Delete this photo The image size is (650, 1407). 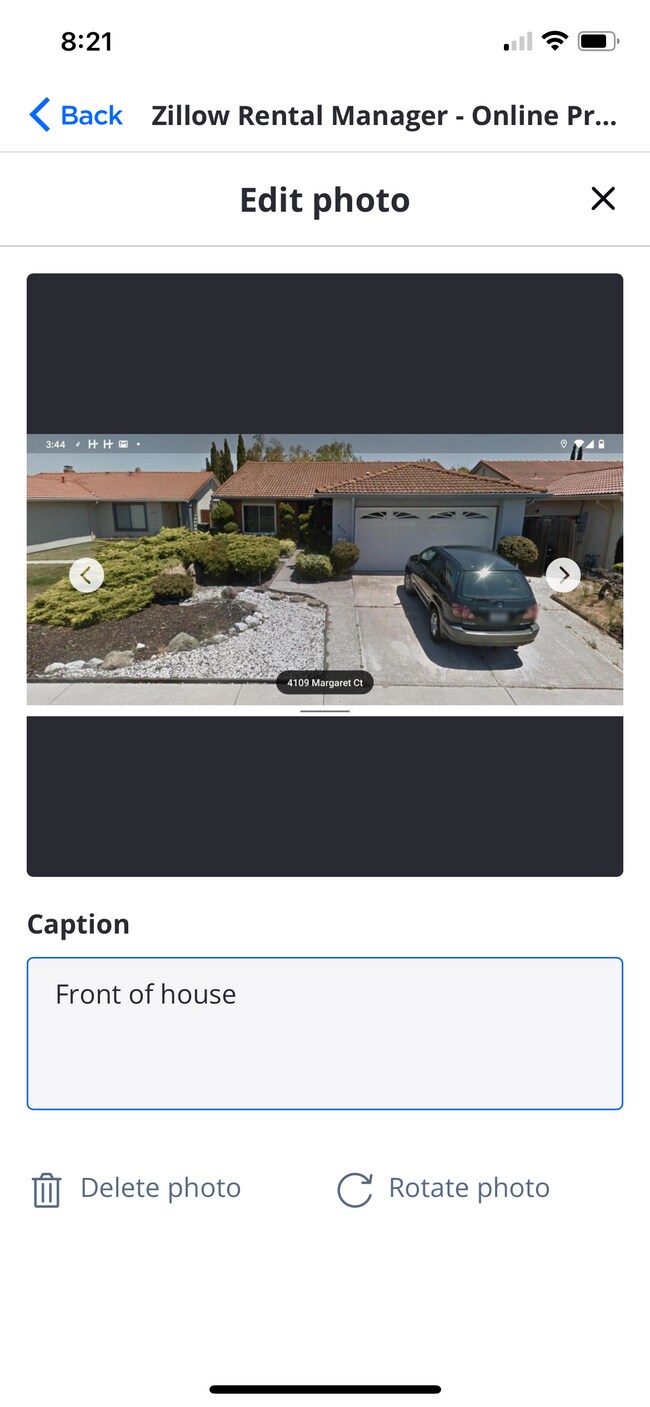coord(136,1188)
